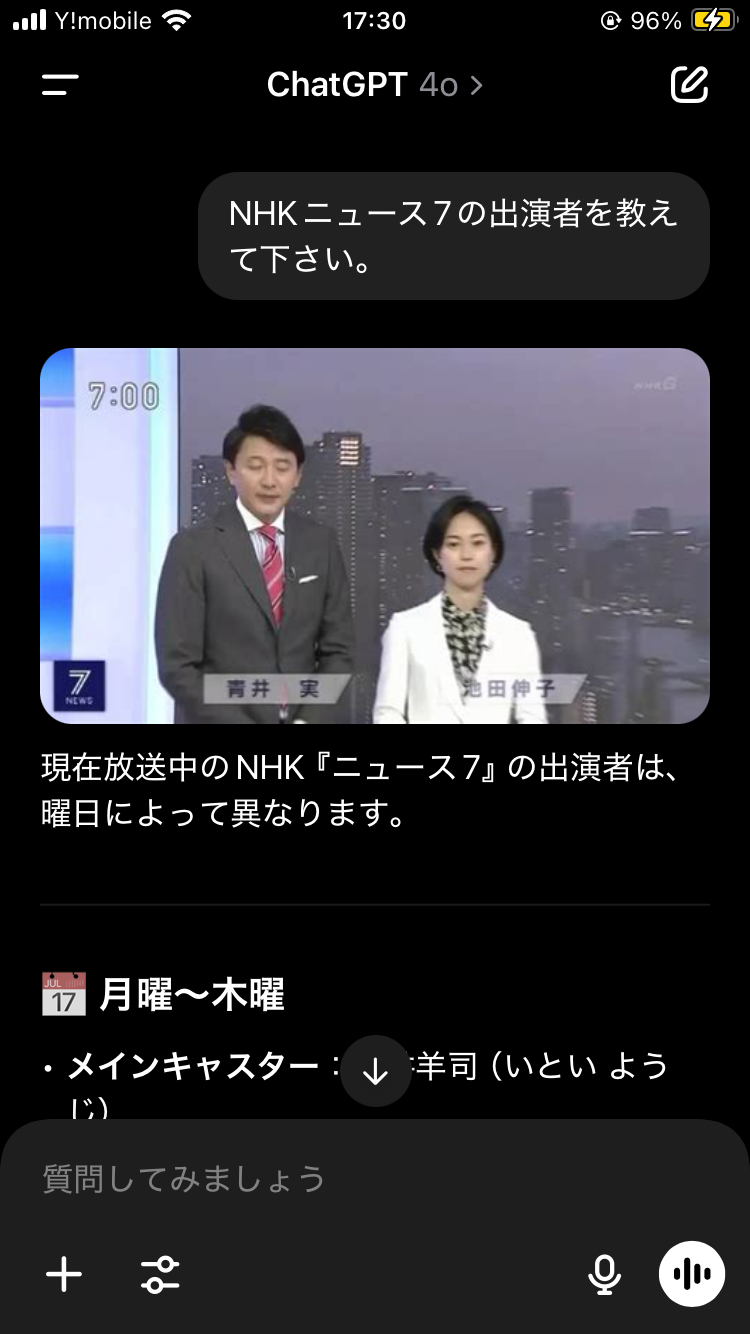This screenshot has width=750, height=1334.
Task: Start a new chat with compose icon
Action: pyautogui.click(x=689, y=85)
